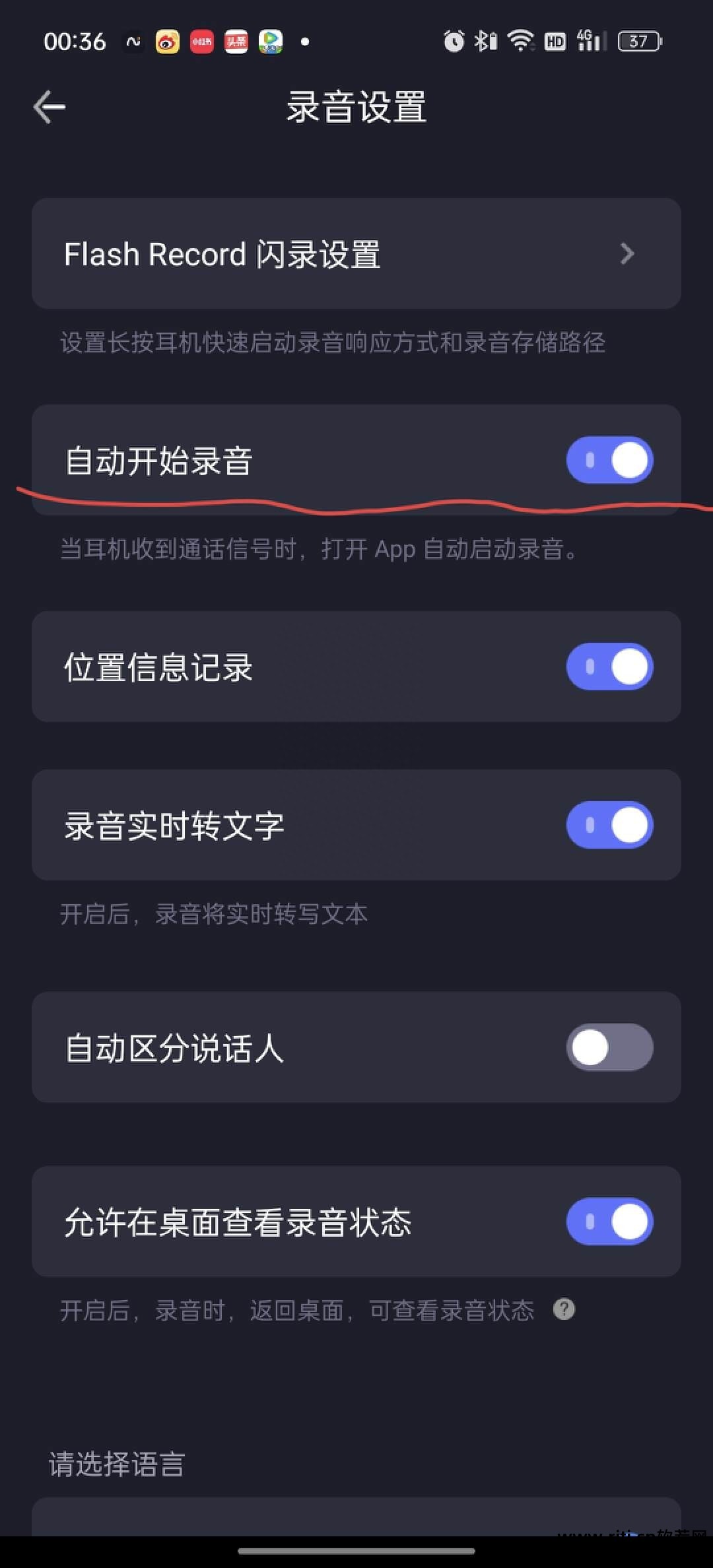Go back from 录音设置 screen
This screenshot has width=713, height=1568.
click(x=50, y=107)
